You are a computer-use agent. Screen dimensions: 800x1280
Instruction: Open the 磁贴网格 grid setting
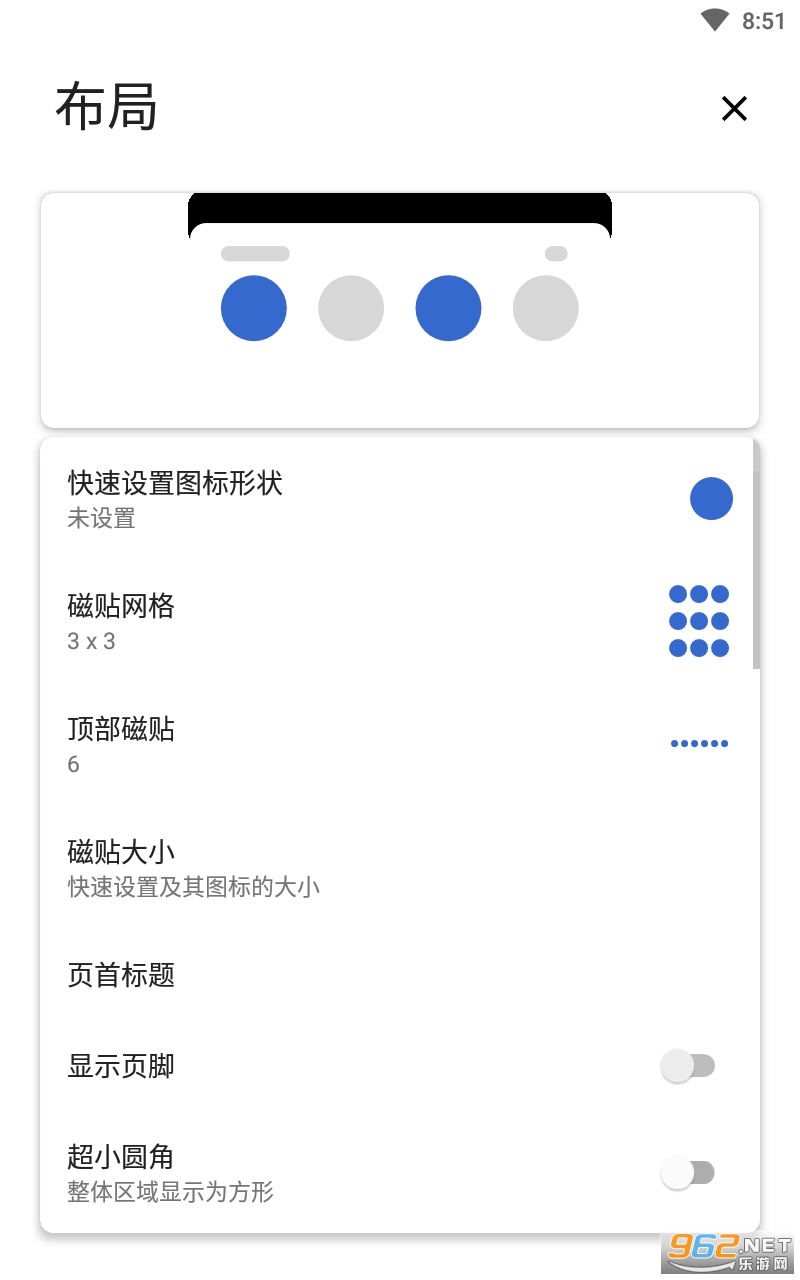[x=400, y=621]
